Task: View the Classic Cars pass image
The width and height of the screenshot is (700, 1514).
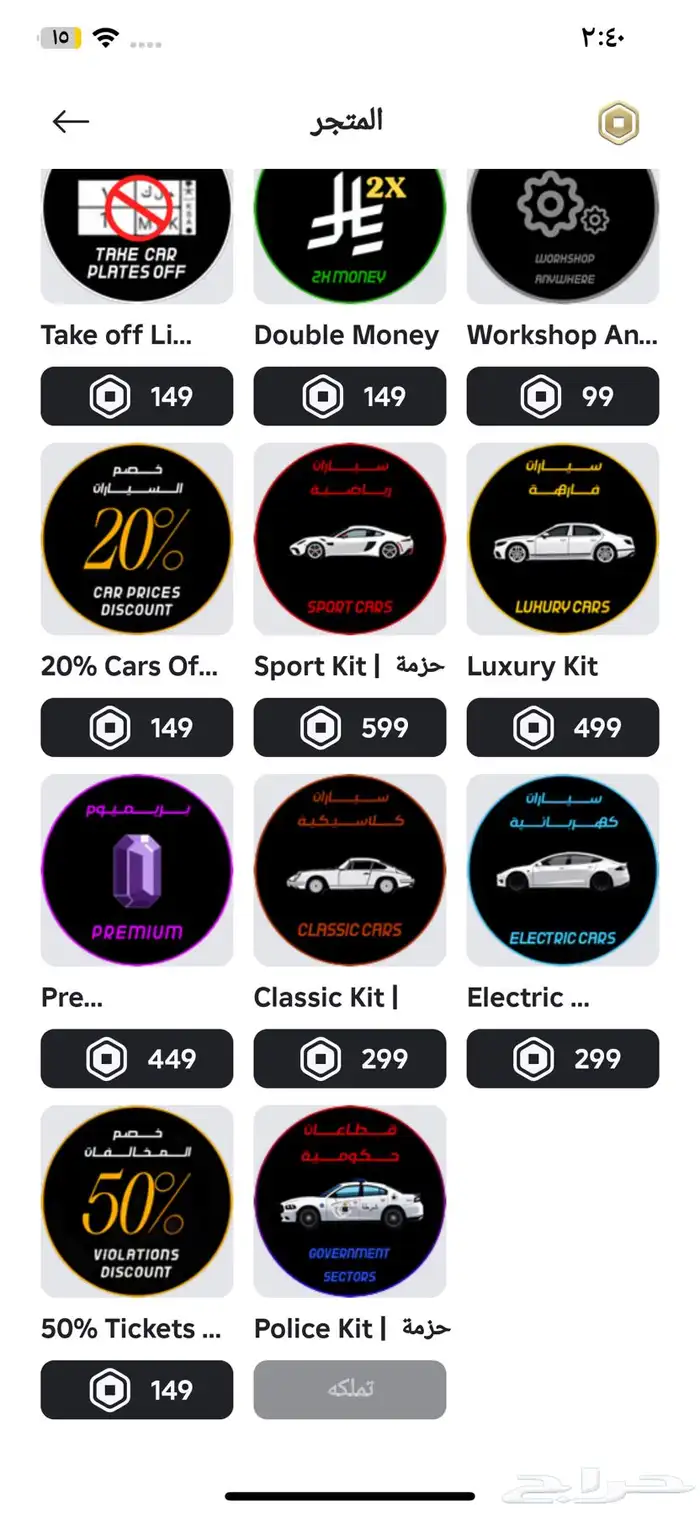Action: pyautogui.click(x=350, y=871)
